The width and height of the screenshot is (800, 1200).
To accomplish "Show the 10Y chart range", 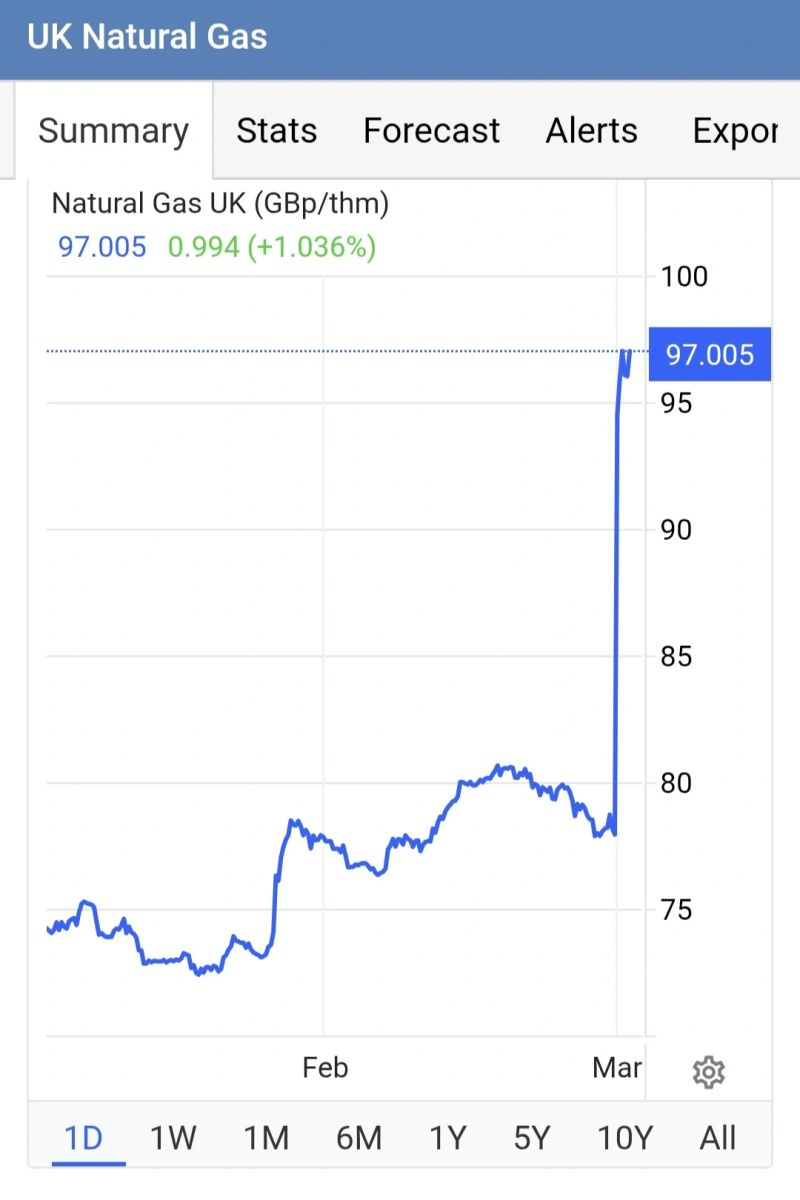I will point(625,1137).
